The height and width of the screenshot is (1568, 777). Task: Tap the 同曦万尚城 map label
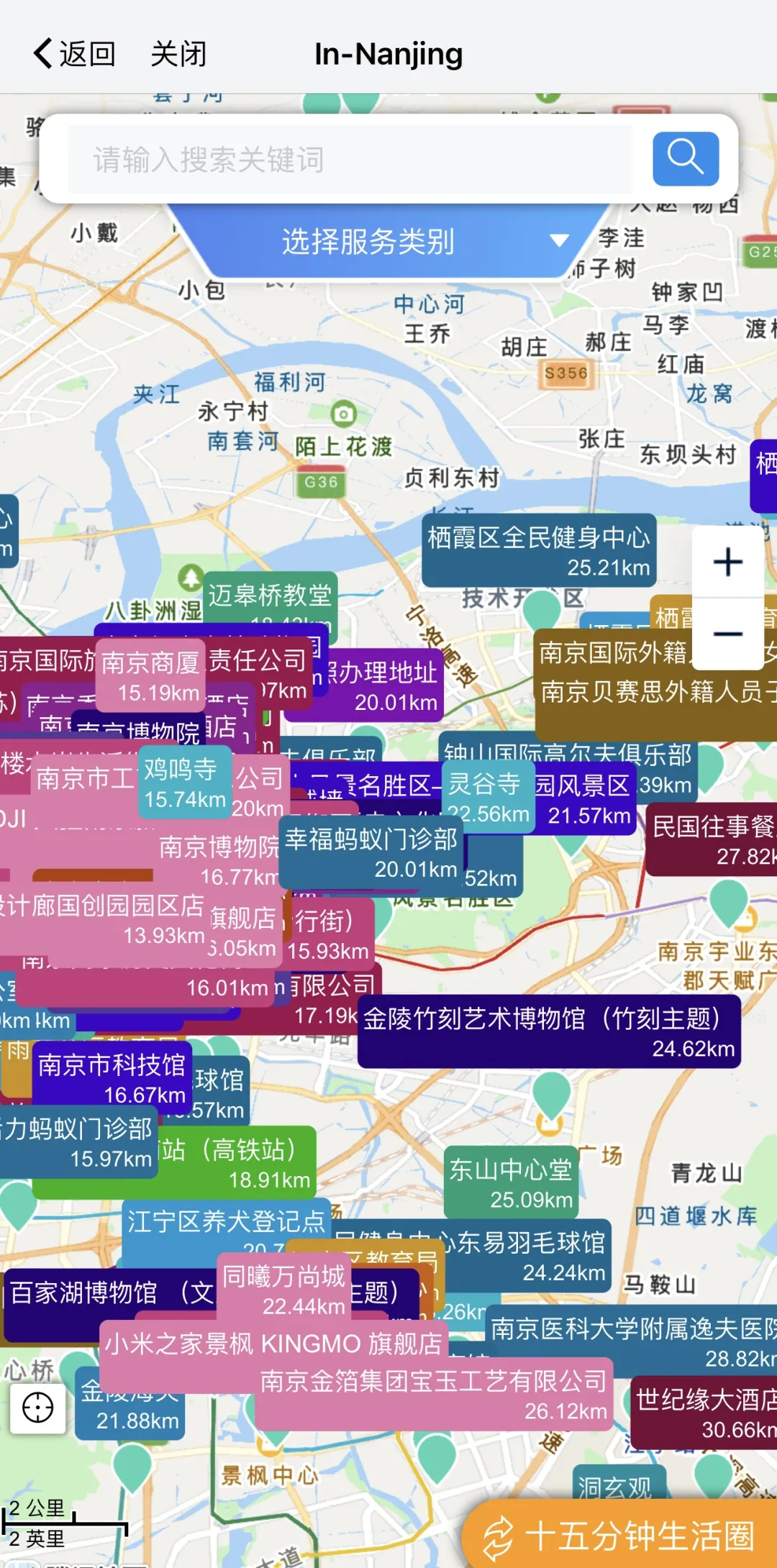283,1290
